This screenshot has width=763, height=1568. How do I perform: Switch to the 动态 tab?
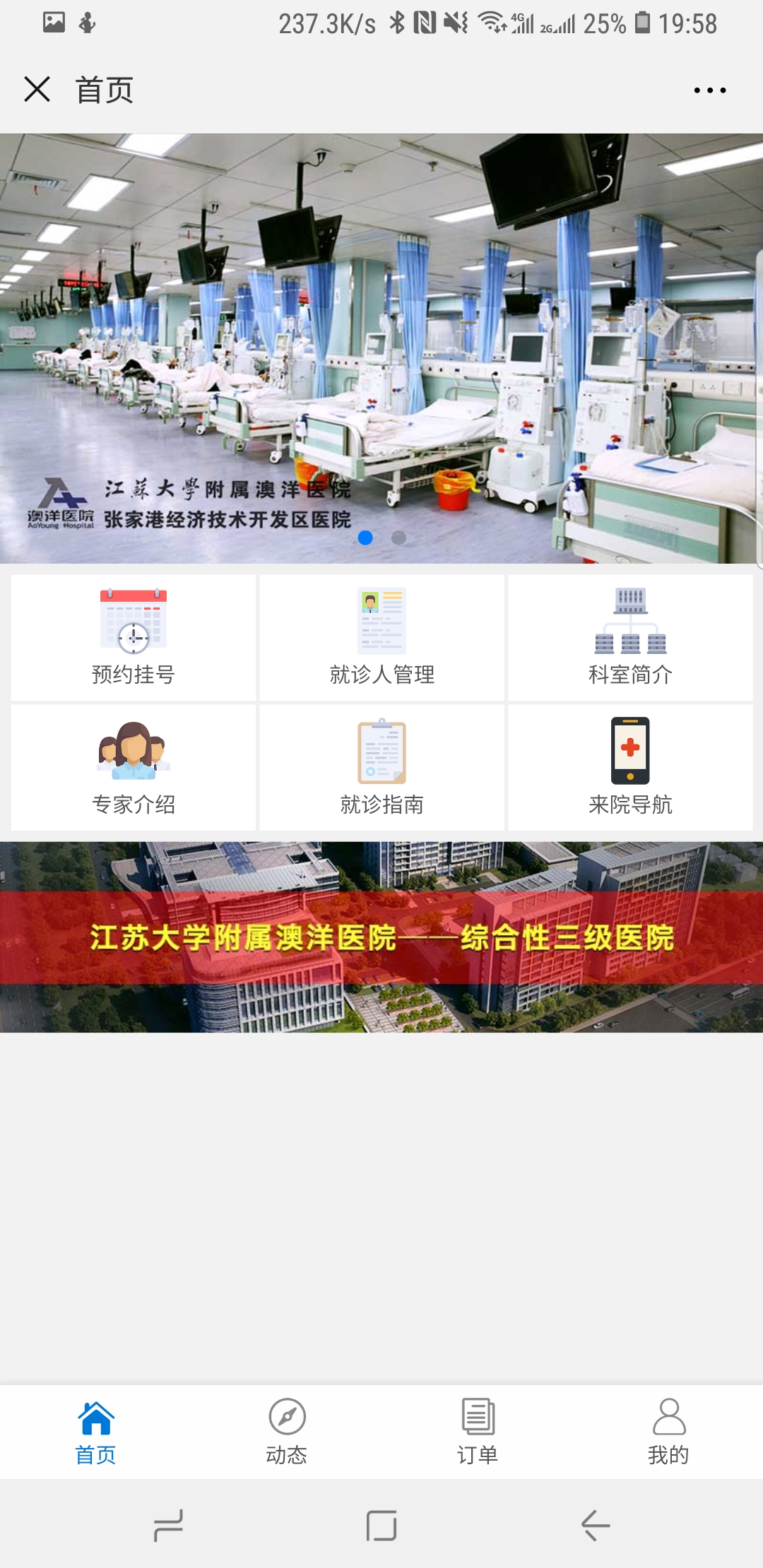coord(287,1432)
